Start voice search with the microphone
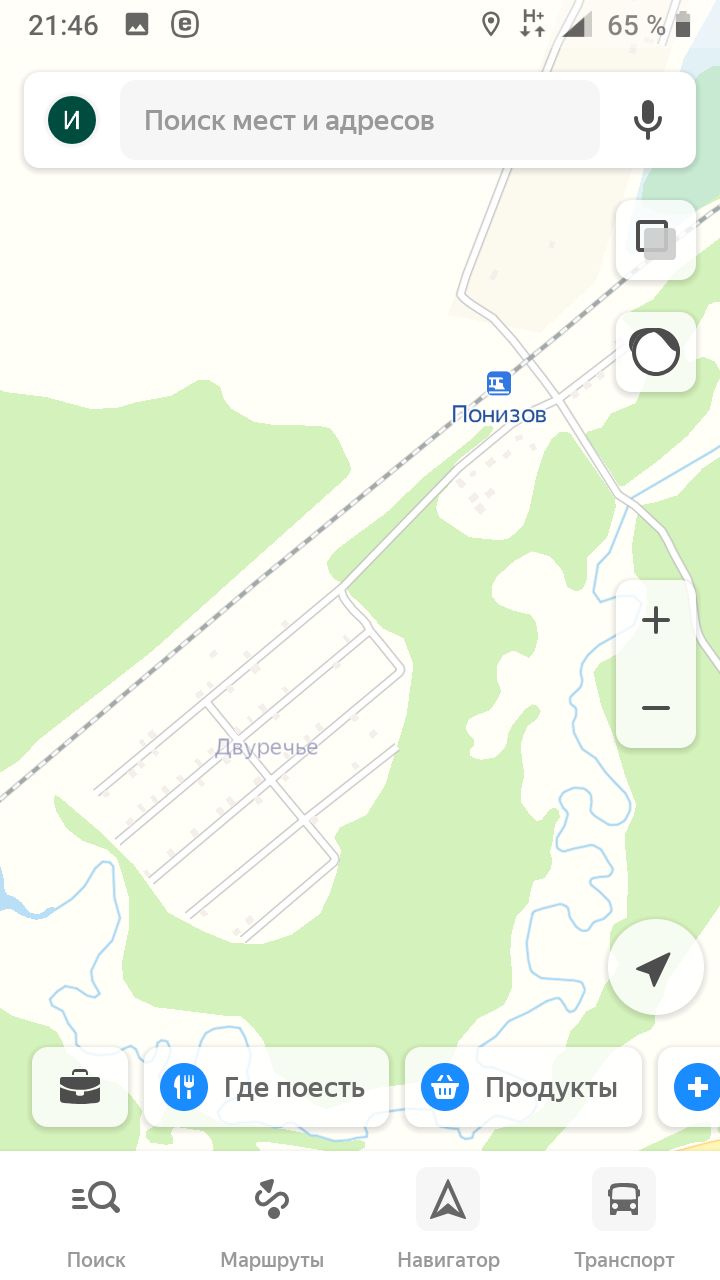 [x=648, y=121]
